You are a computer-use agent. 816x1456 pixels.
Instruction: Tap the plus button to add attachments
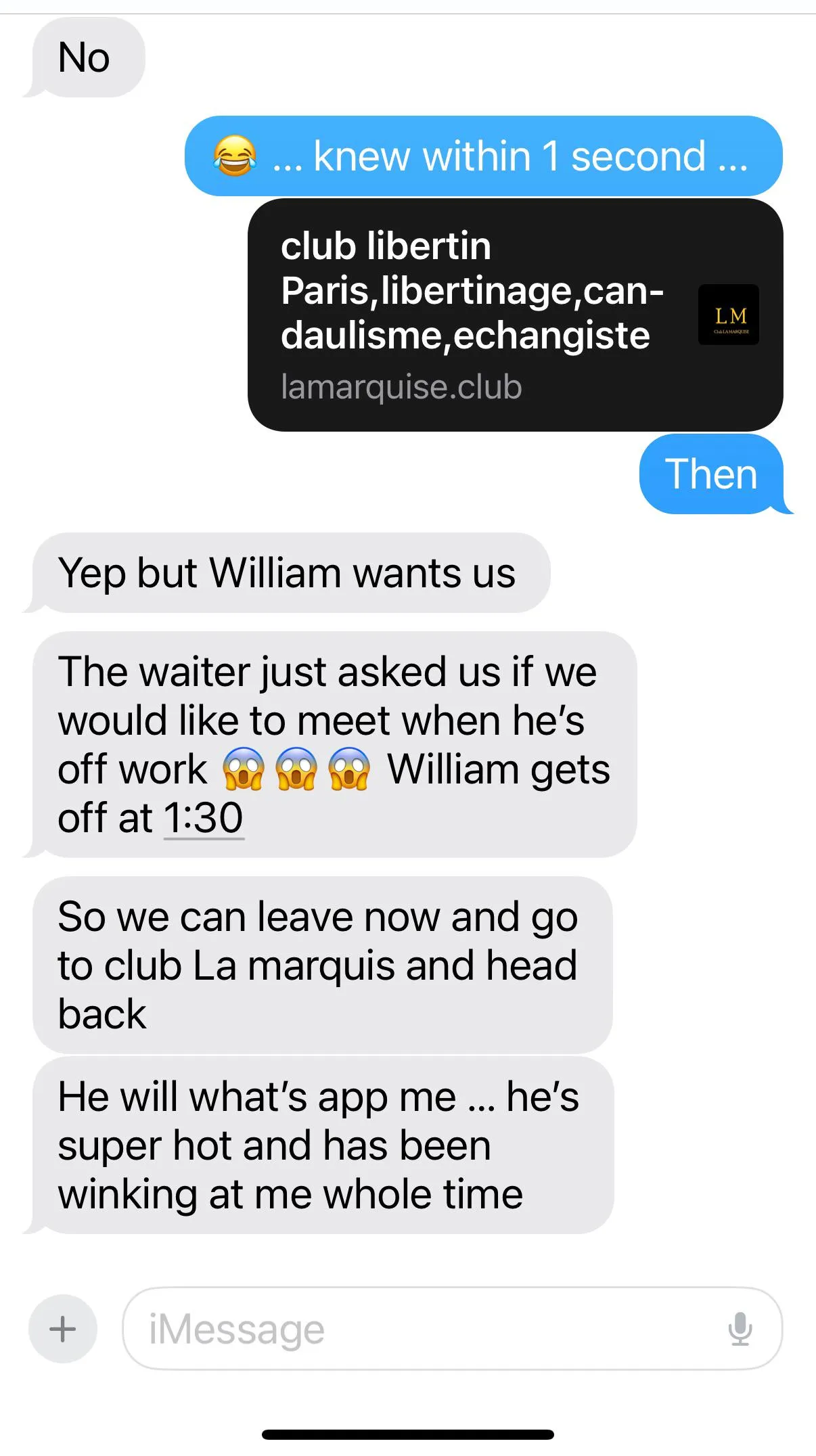point(63,1328)
